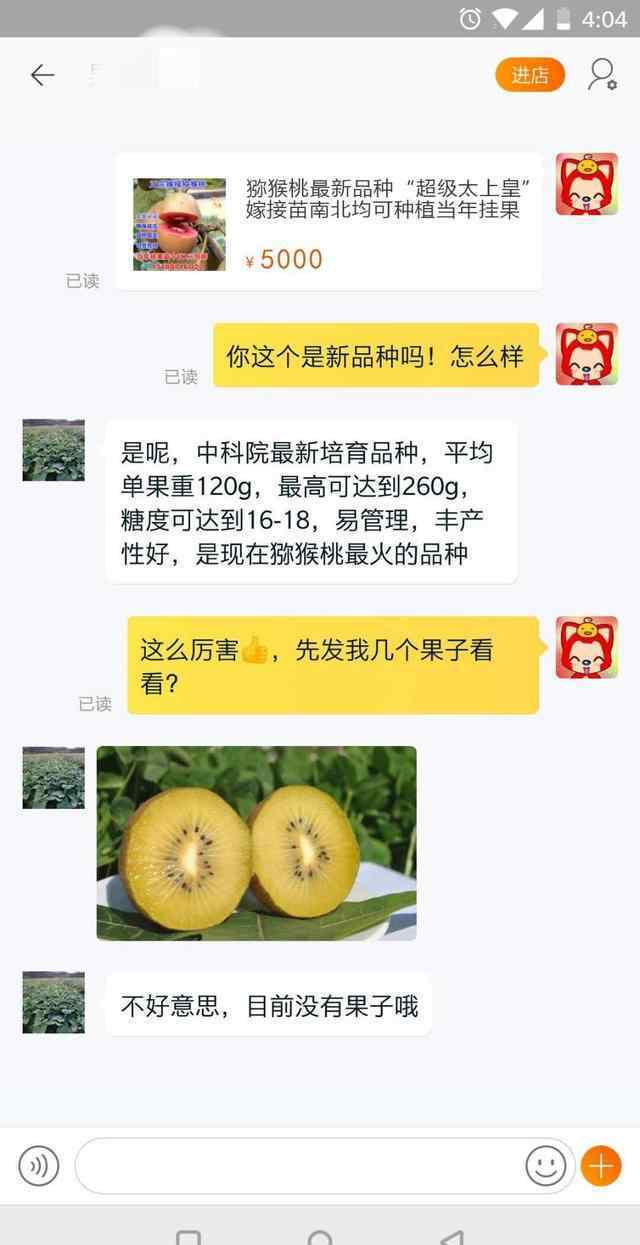Screen dimensions: 640x1245
Task: Tap the voice input icon
Action: pyautogui.click(x=39, y=1166)
